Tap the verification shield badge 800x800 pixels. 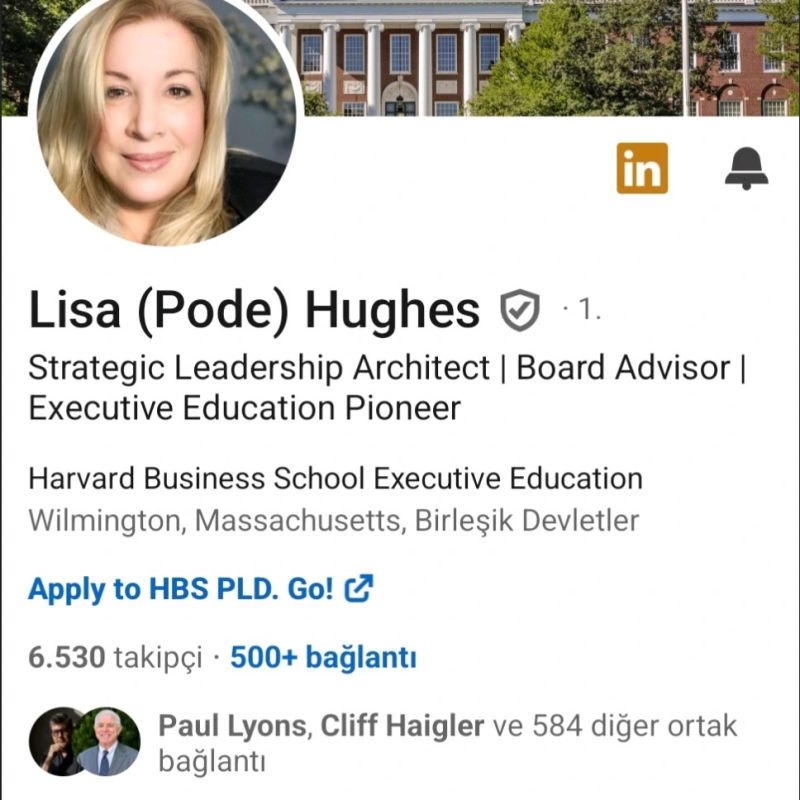520,310
